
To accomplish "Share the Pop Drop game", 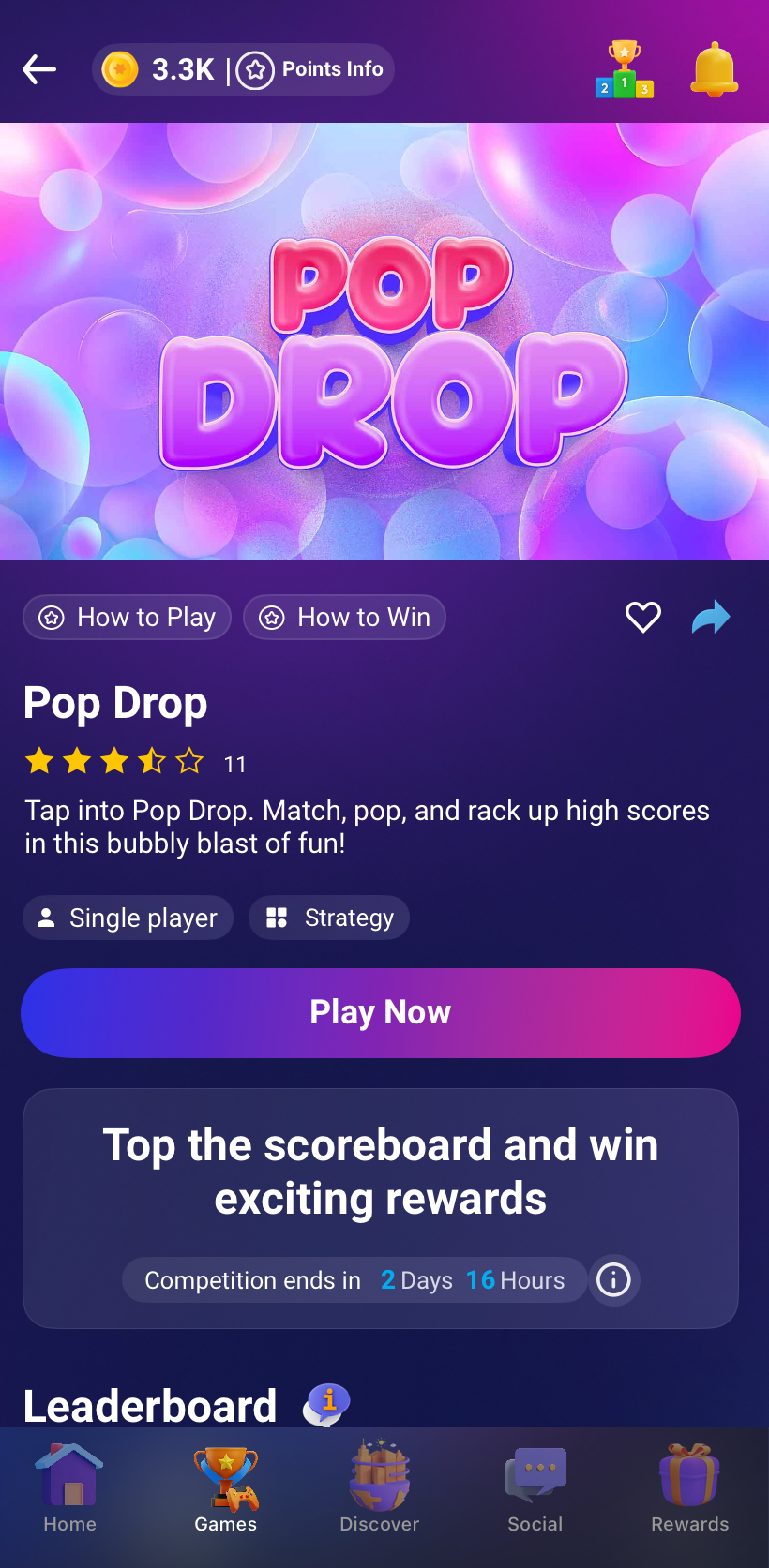I will pyautogui.click(x=710, y=618).
